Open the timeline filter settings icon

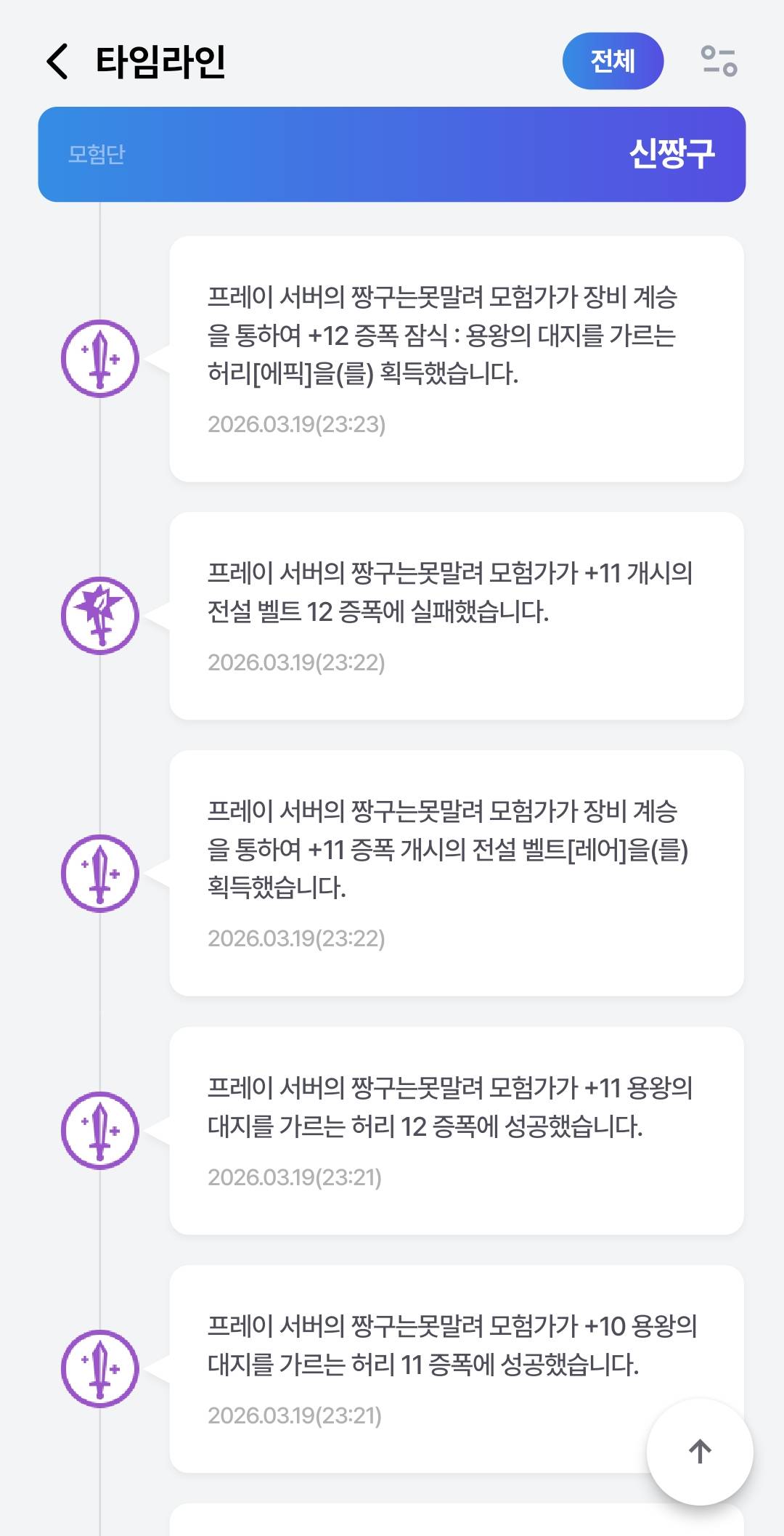point(719,61)
